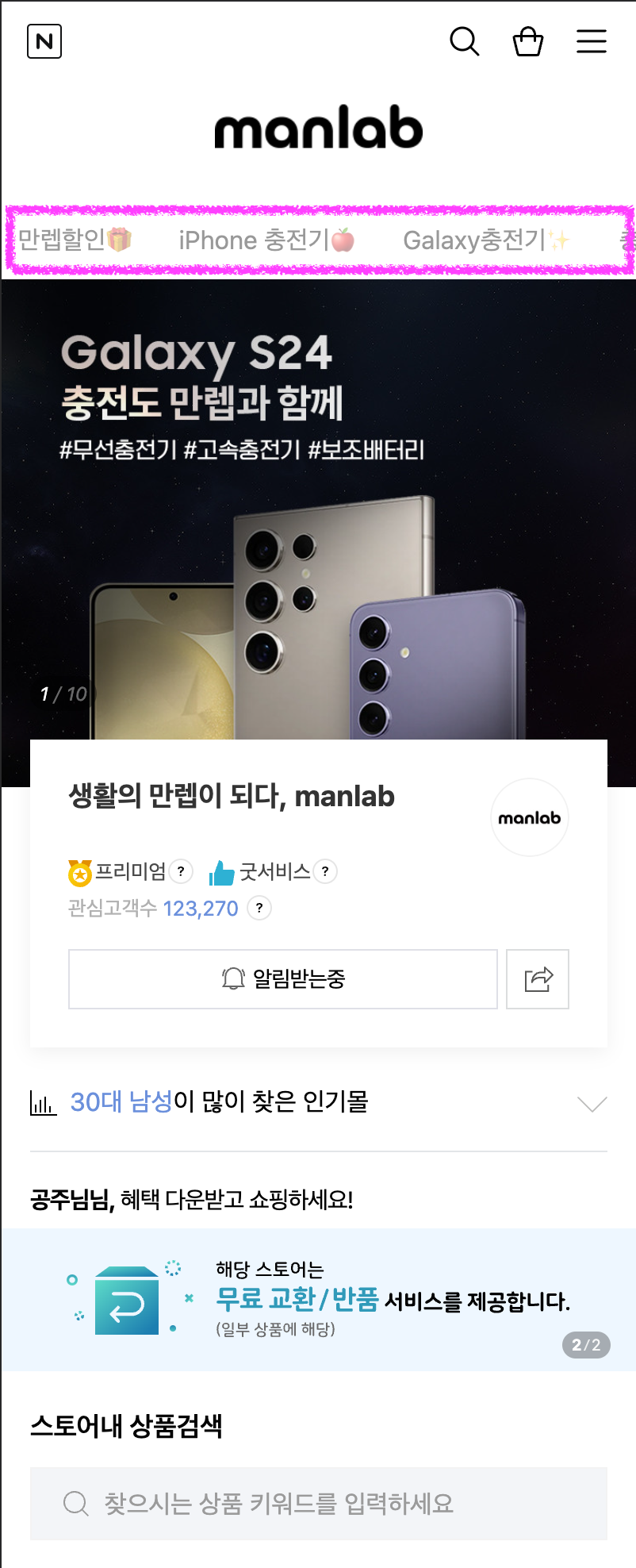The width and height of the screenshot is (636, 1568).
Task: Tap the share icon next to 알림받는중
Action: [x=538, y=978]
